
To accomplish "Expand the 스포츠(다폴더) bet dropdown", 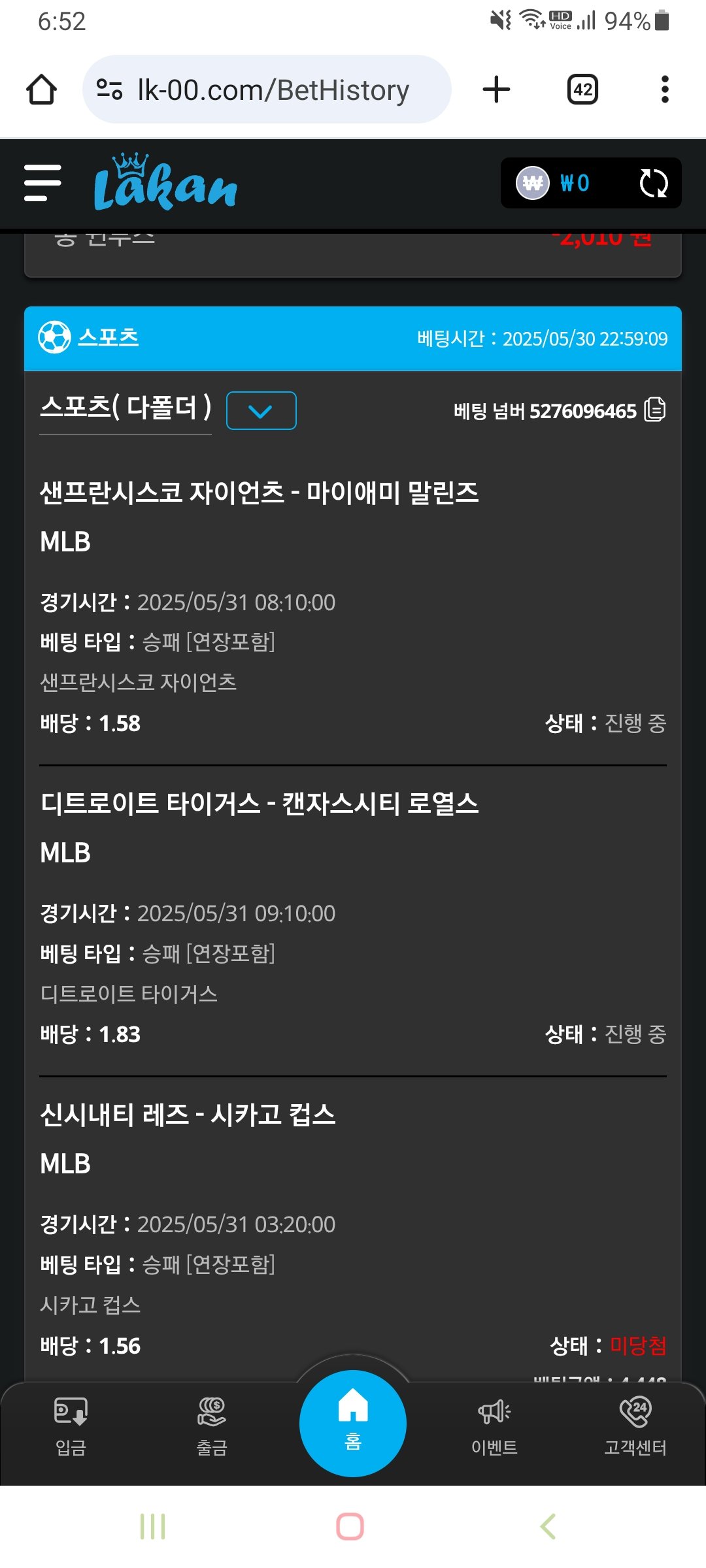I will coord(261,411).
